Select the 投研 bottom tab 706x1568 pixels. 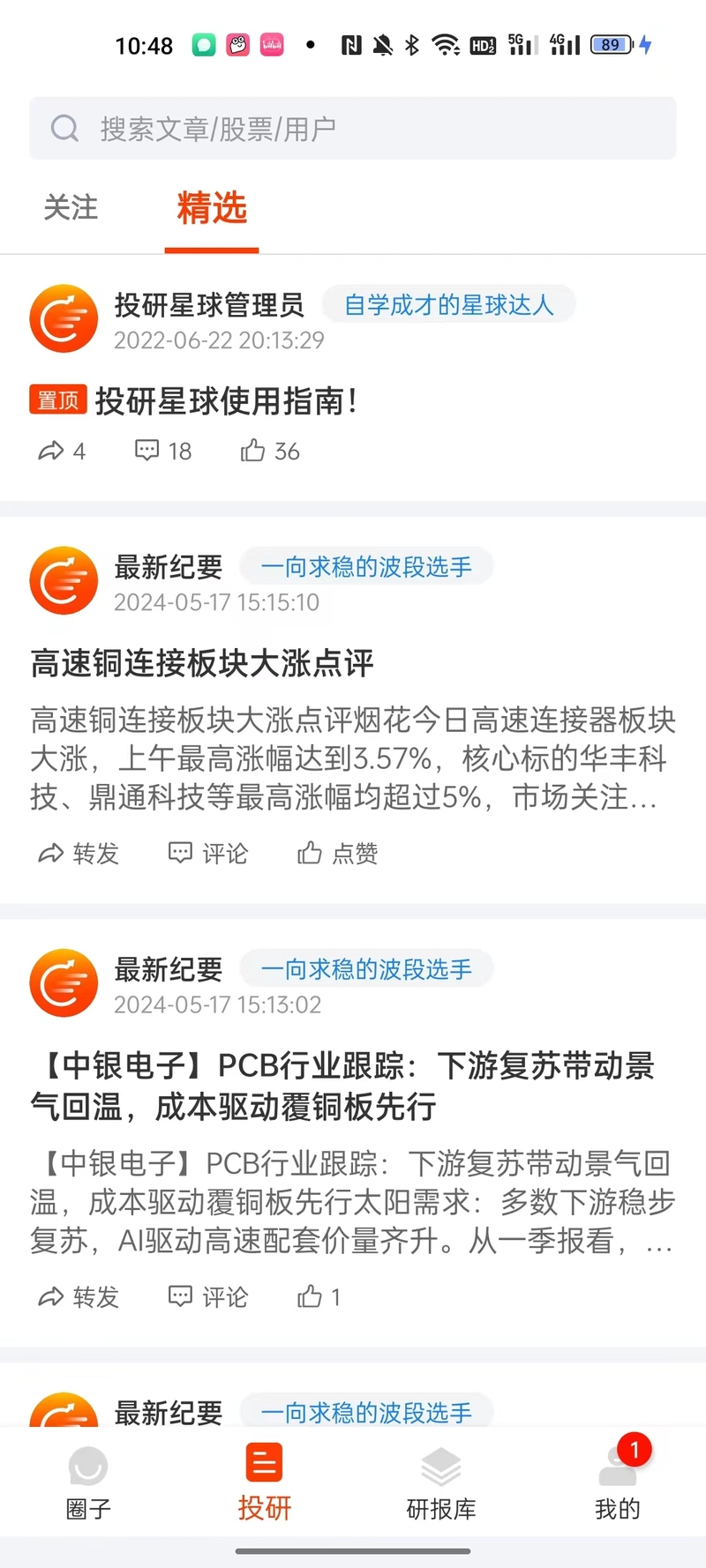265,1483
